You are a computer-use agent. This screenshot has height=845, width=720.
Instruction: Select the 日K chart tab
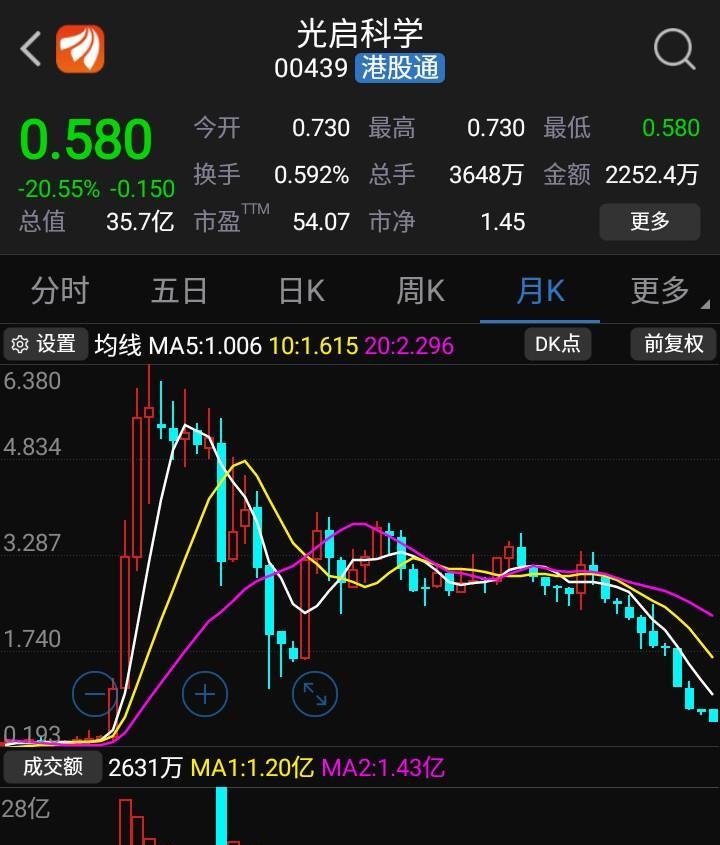pos(301,291)
